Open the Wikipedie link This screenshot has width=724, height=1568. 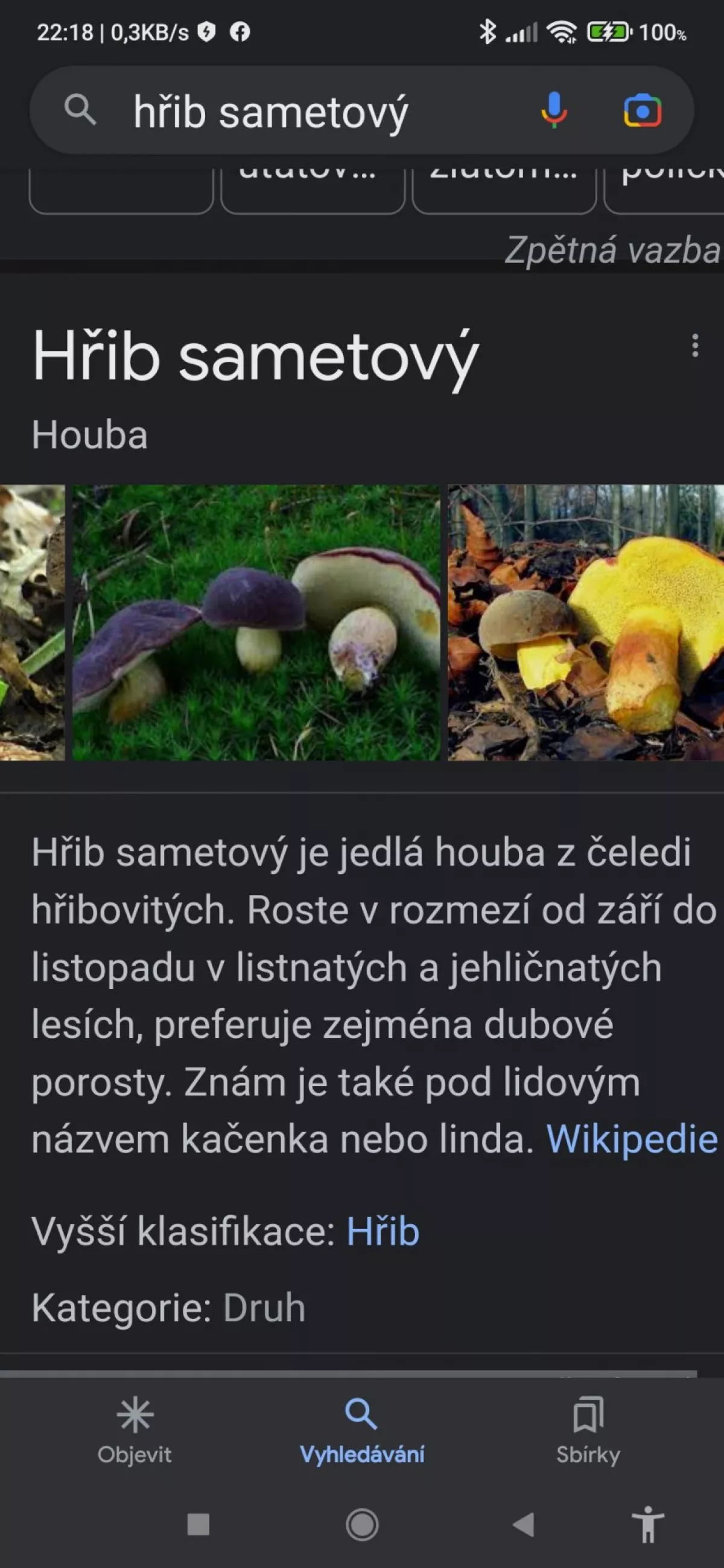tap(632, 1138)
